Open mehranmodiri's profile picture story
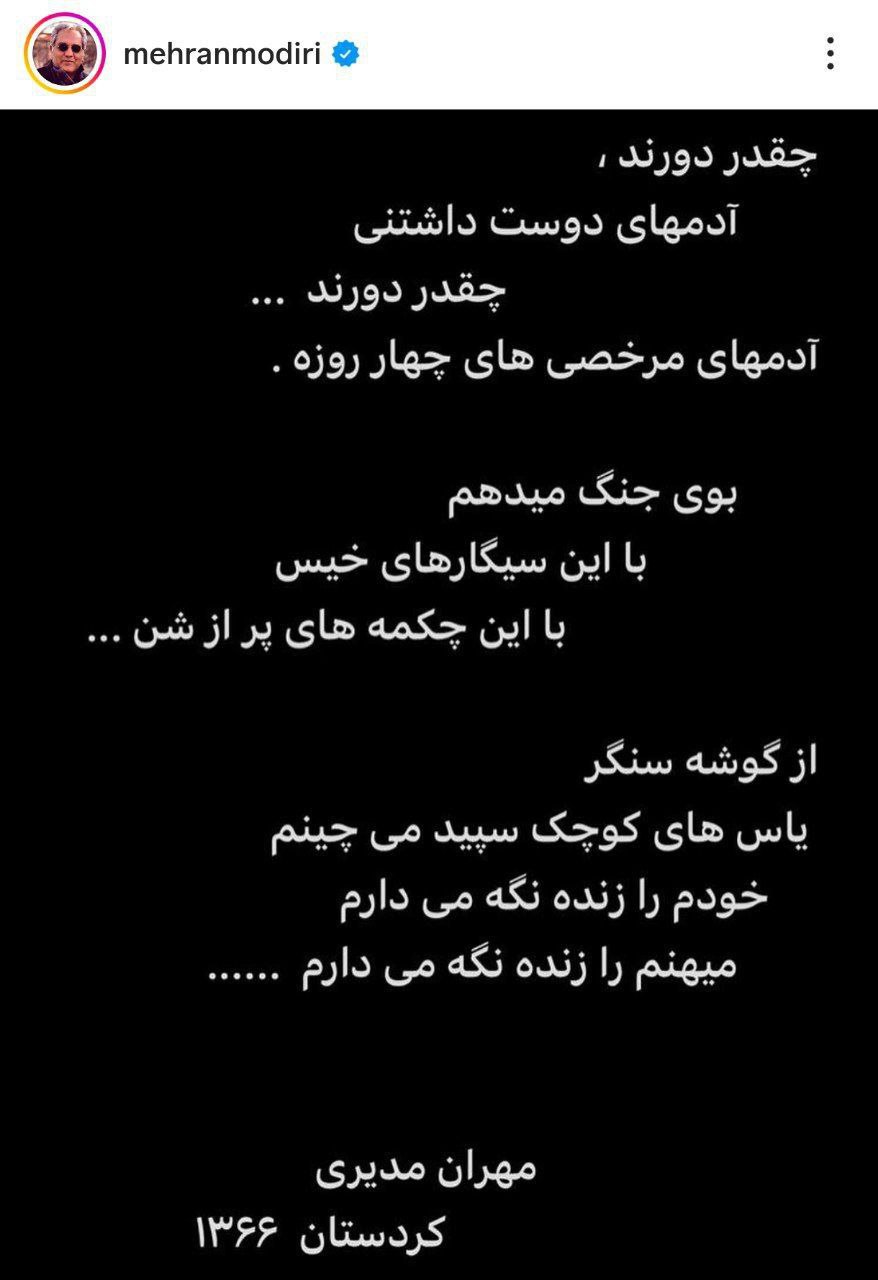The height and width of the screenshot is (1280, 878). pyautogui.click(x=63, y=53)
